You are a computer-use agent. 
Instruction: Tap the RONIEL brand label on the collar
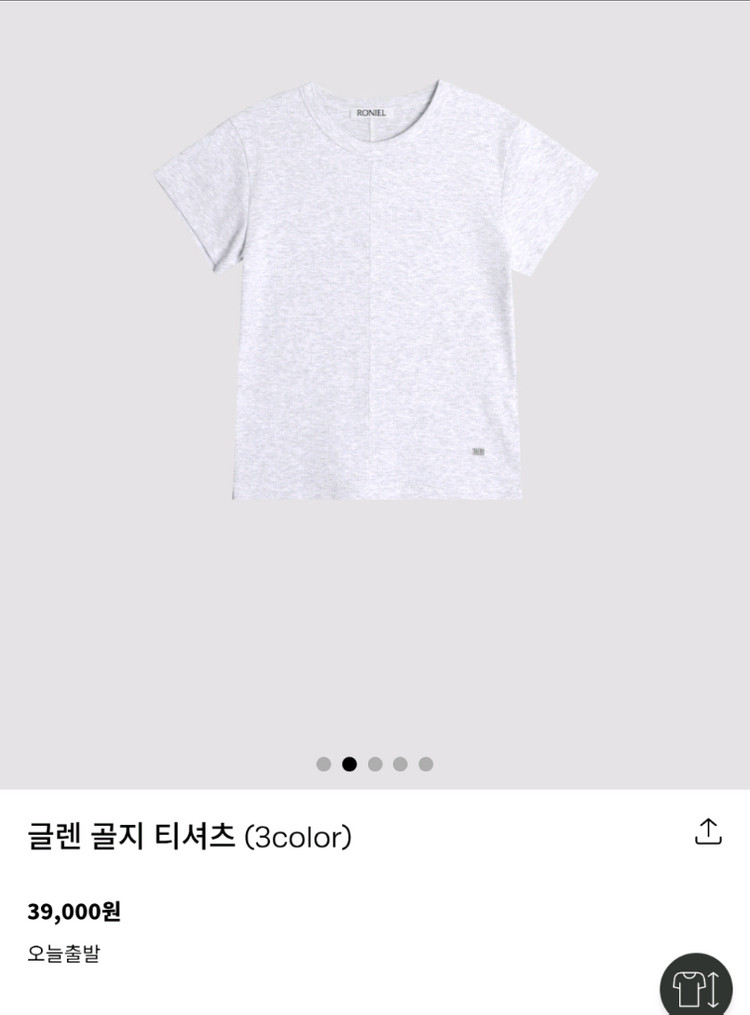coord(371,114)
